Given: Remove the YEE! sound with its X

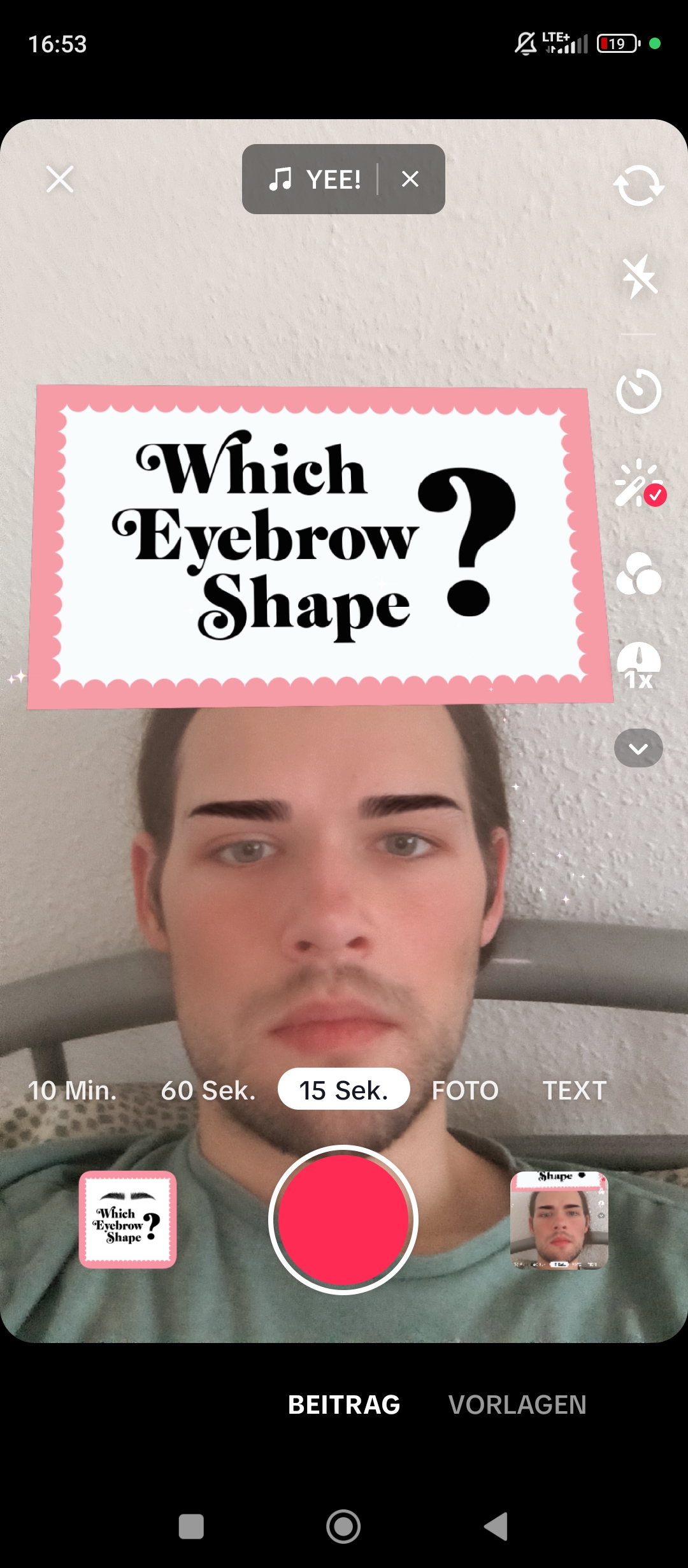Looking at the screenshot, I should tap(410, 179).
